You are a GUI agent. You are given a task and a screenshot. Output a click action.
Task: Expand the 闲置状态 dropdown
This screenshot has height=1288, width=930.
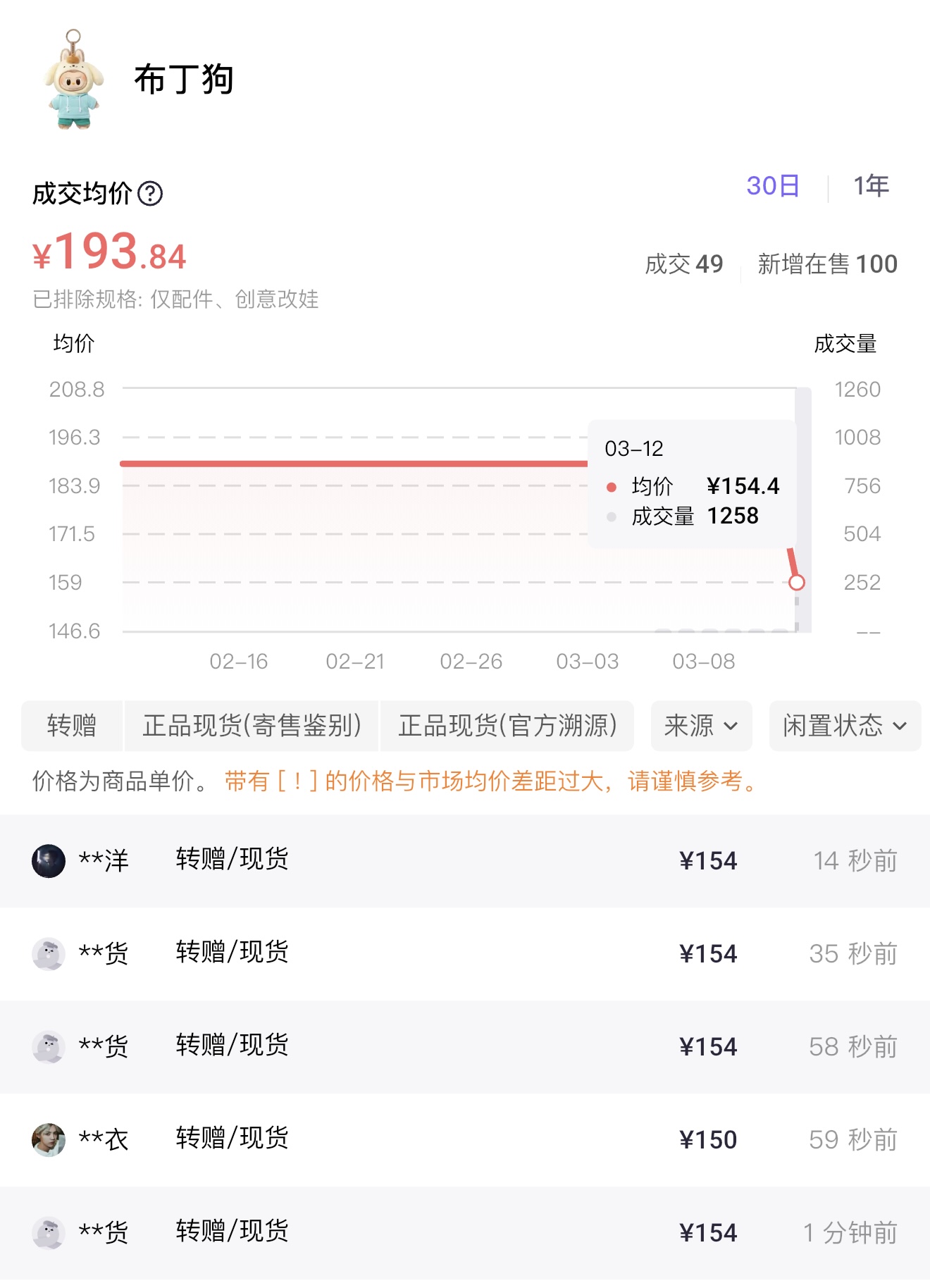pyautogui.click(x=845, y=725)
